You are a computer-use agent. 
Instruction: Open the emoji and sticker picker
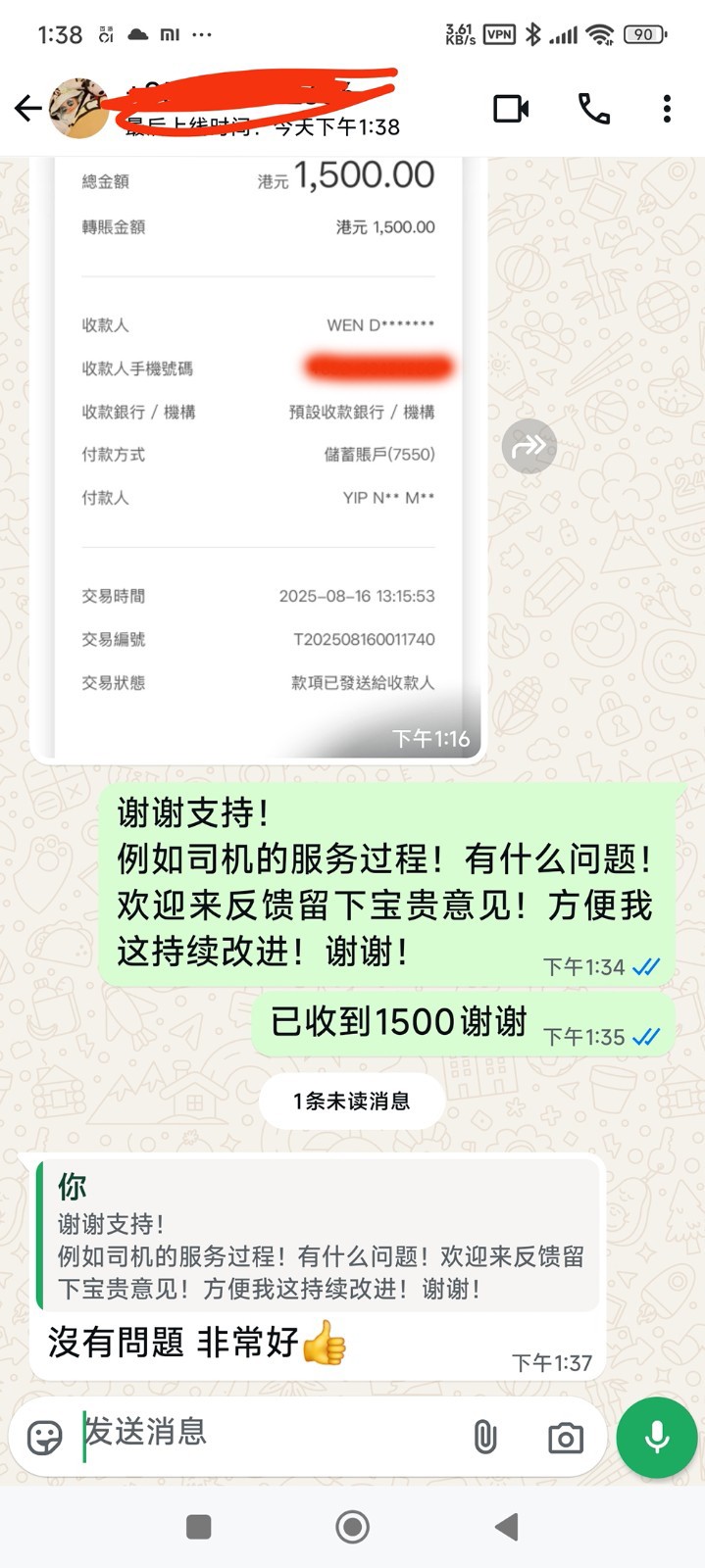click(x=45, y=1438)
